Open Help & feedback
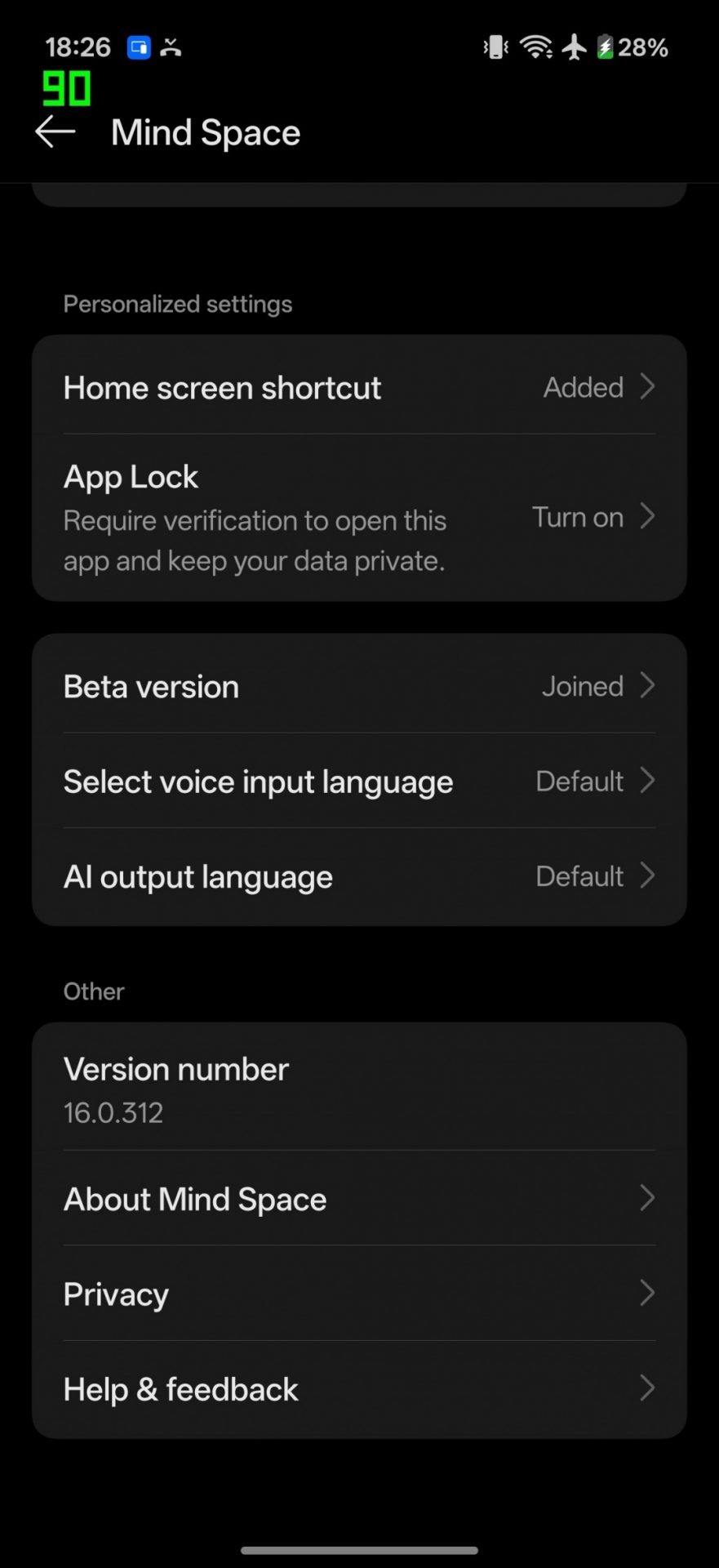The width and height of the screenshot is (719, 1568). click(359, 1389)
